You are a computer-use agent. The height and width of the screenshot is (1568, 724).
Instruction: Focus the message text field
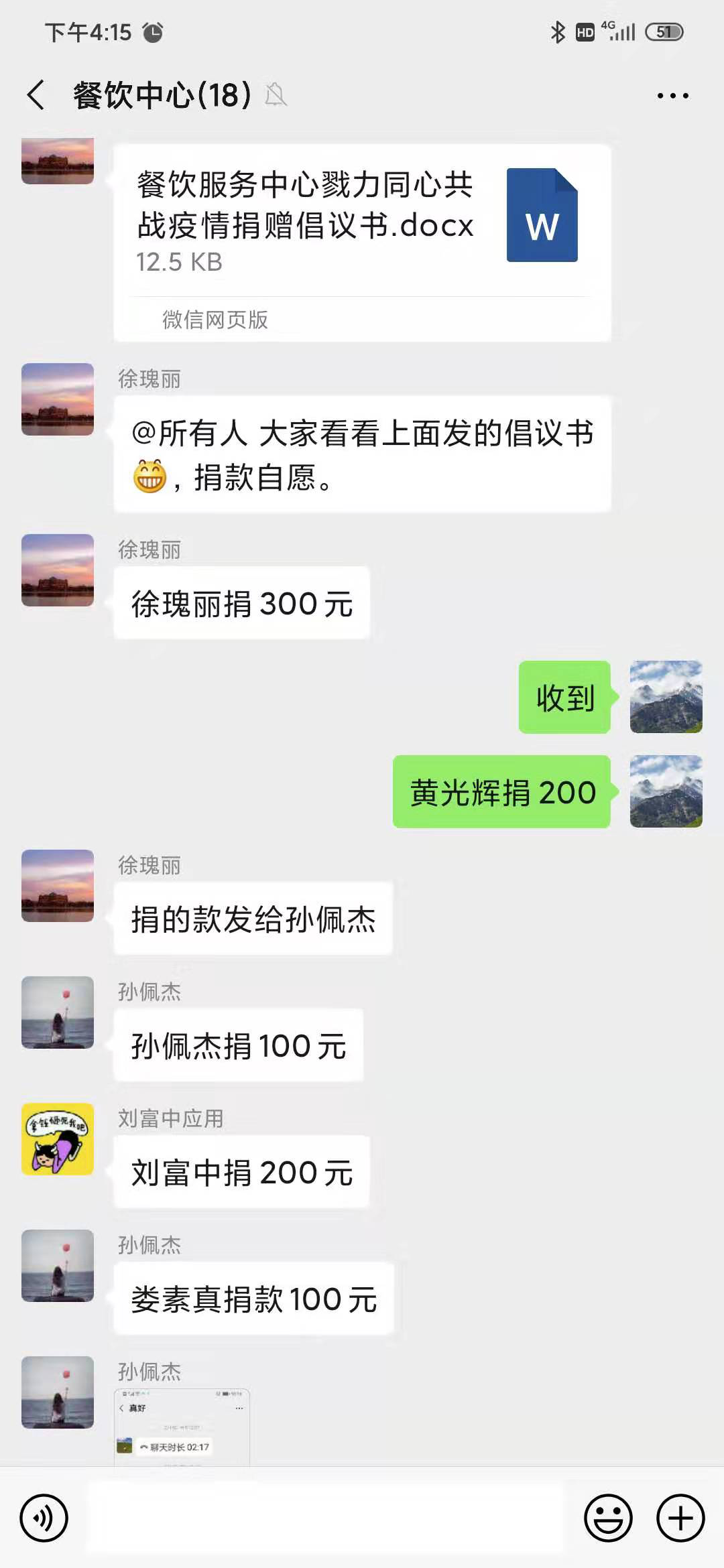325,1518
